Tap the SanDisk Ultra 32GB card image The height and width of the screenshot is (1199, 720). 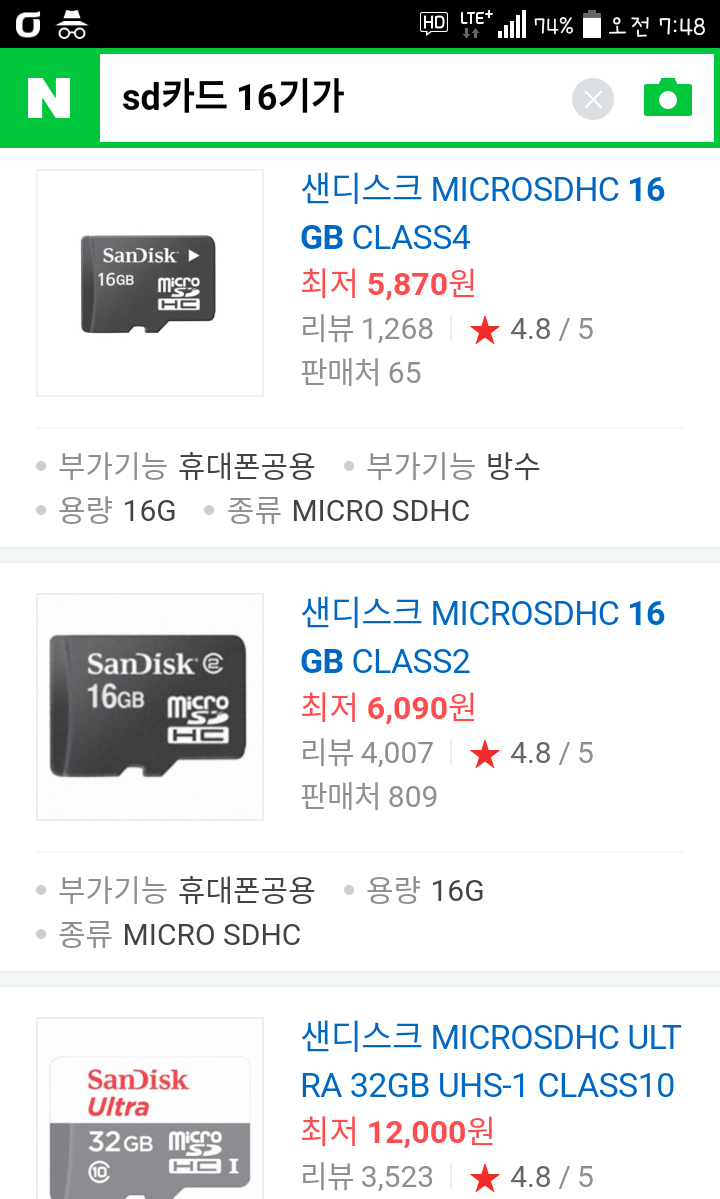click(x=150, y=1109)
